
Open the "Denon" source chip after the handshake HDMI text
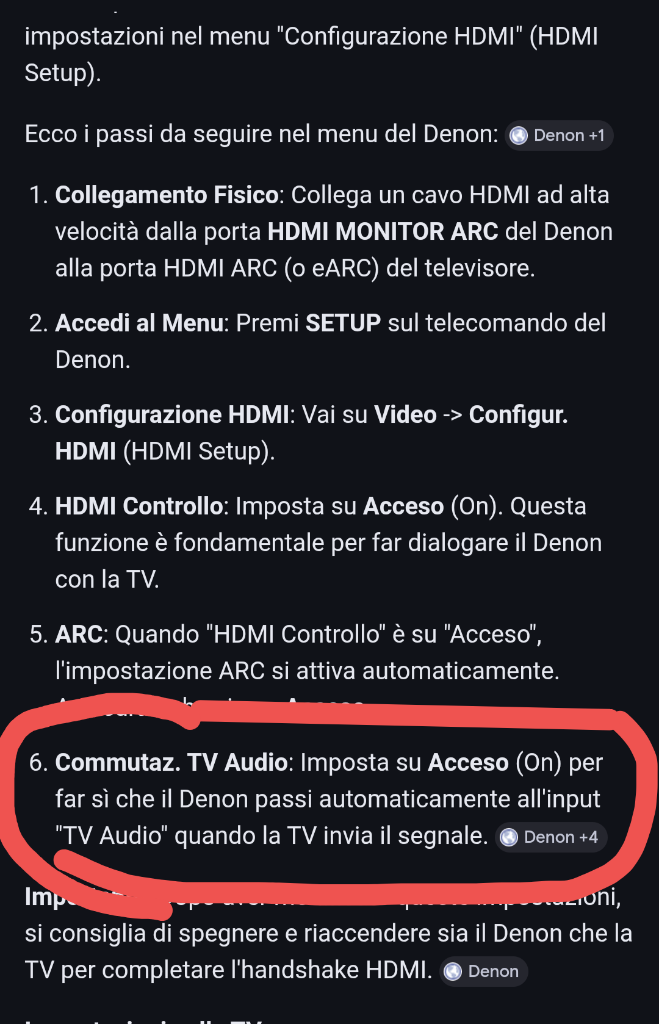pos(483,971)
